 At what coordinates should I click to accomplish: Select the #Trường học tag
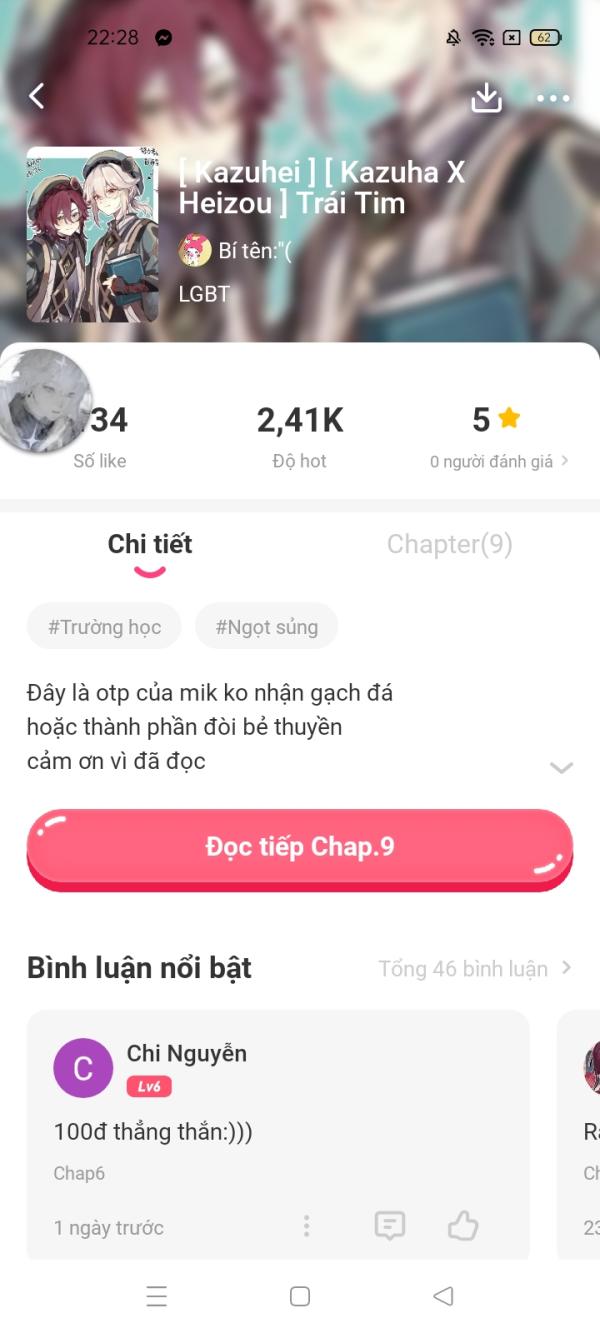point(104,627)
